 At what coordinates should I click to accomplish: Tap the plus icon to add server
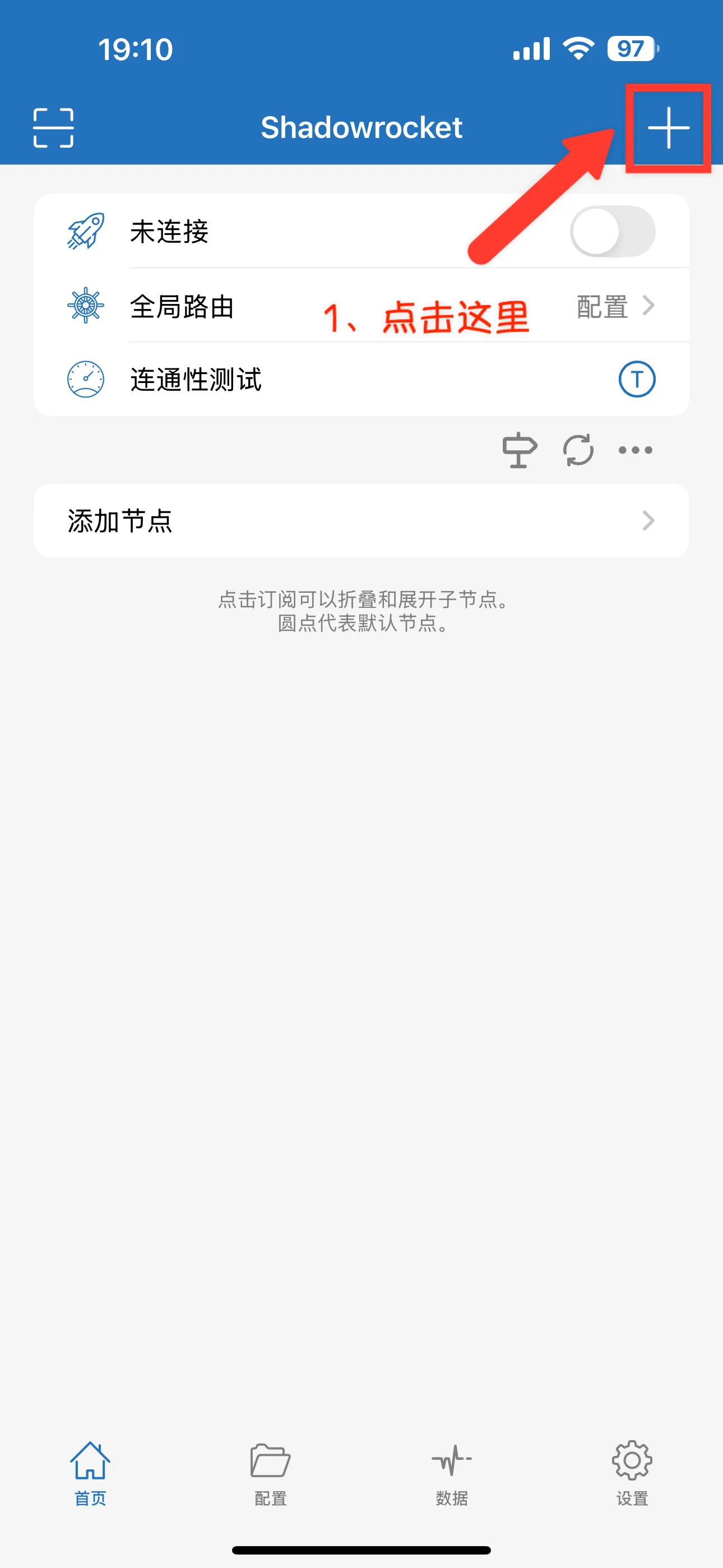click(668, 128)
